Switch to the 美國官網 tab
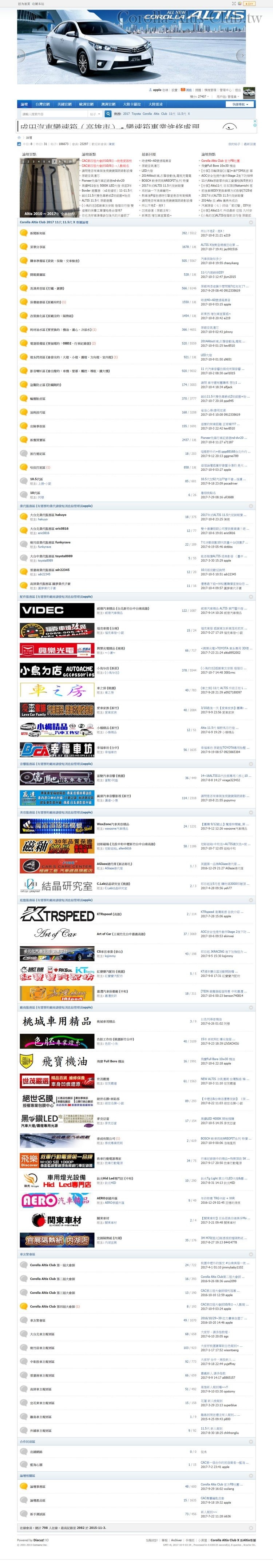Viewport: 273px width, 1568px height. [x=64, y=104]
